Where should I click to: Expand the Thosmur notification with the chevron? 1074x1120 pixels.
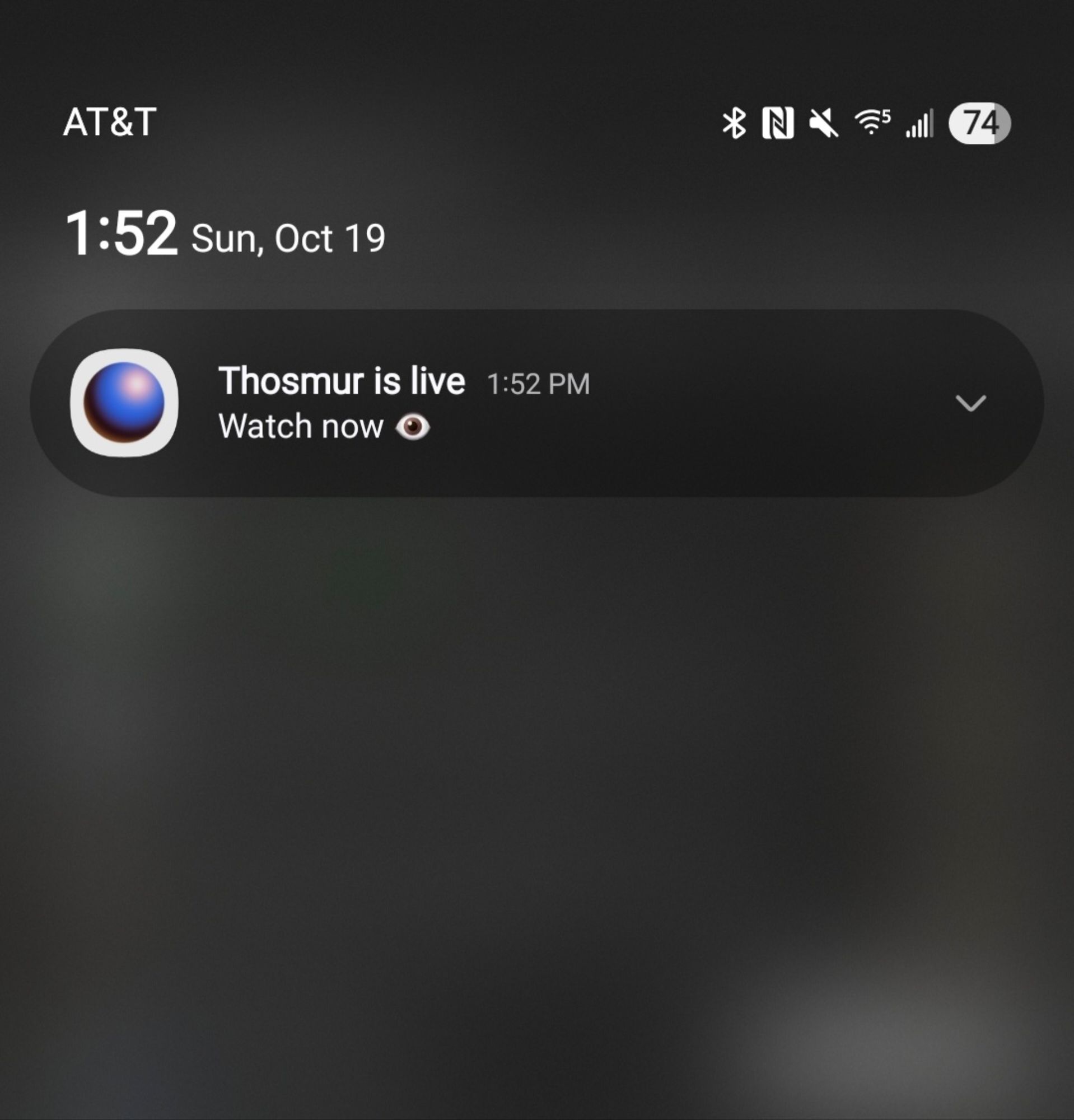(x=970, y=403)
